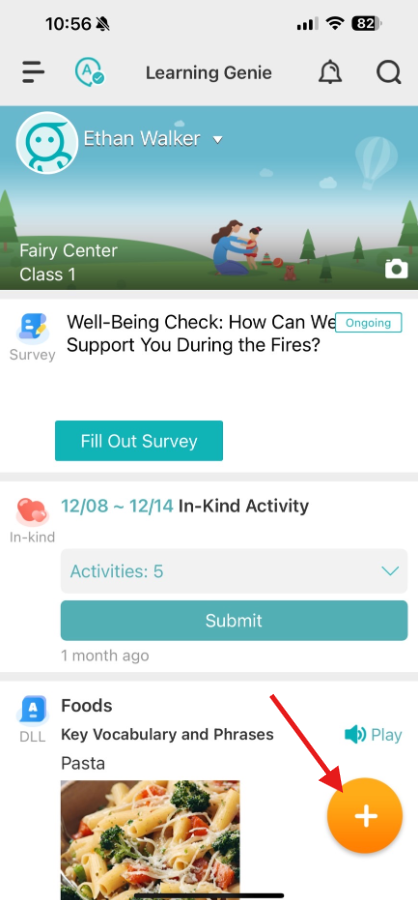418x900 pixels.
Task: Play the Foods vocabulary audio
Action: pos(373,735)
